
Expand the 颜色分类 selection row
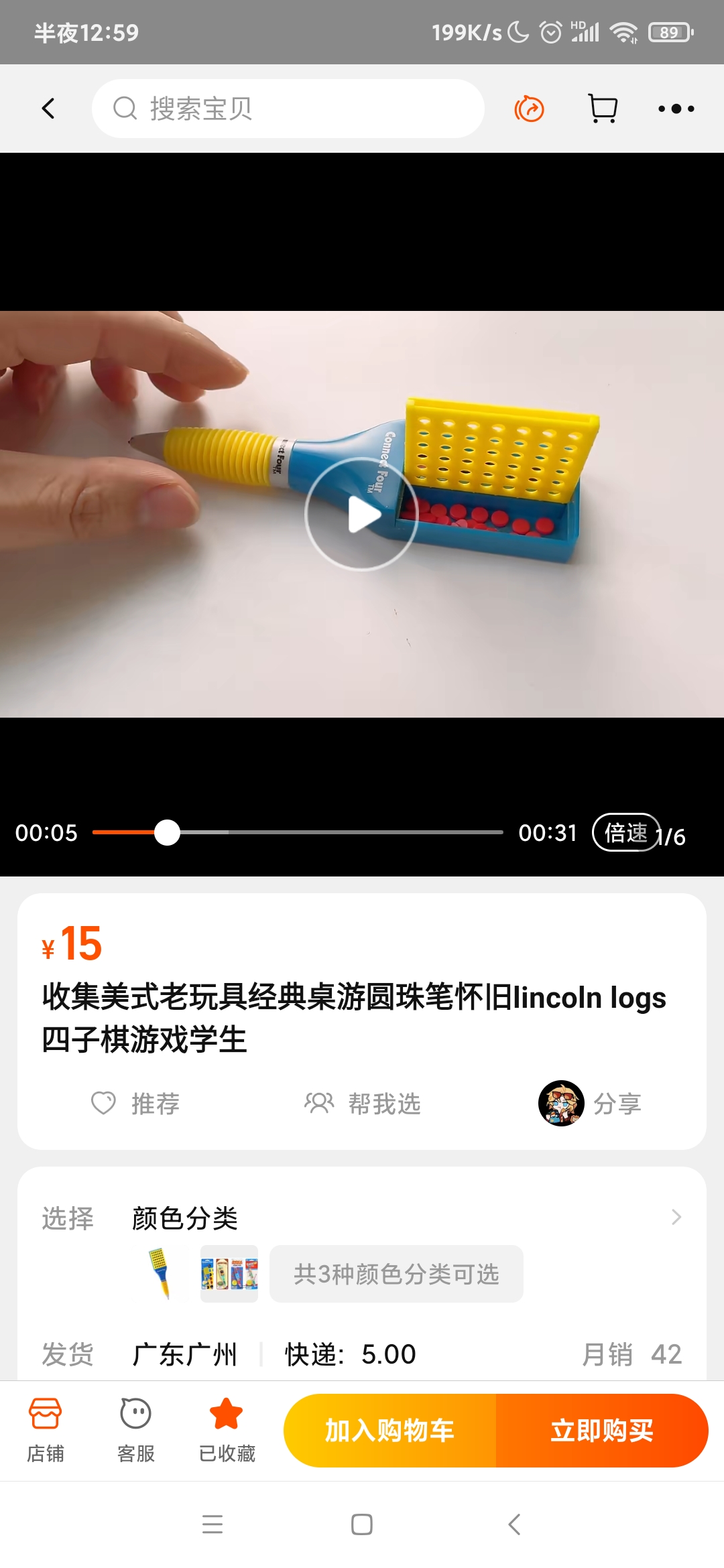point(676,1217)
